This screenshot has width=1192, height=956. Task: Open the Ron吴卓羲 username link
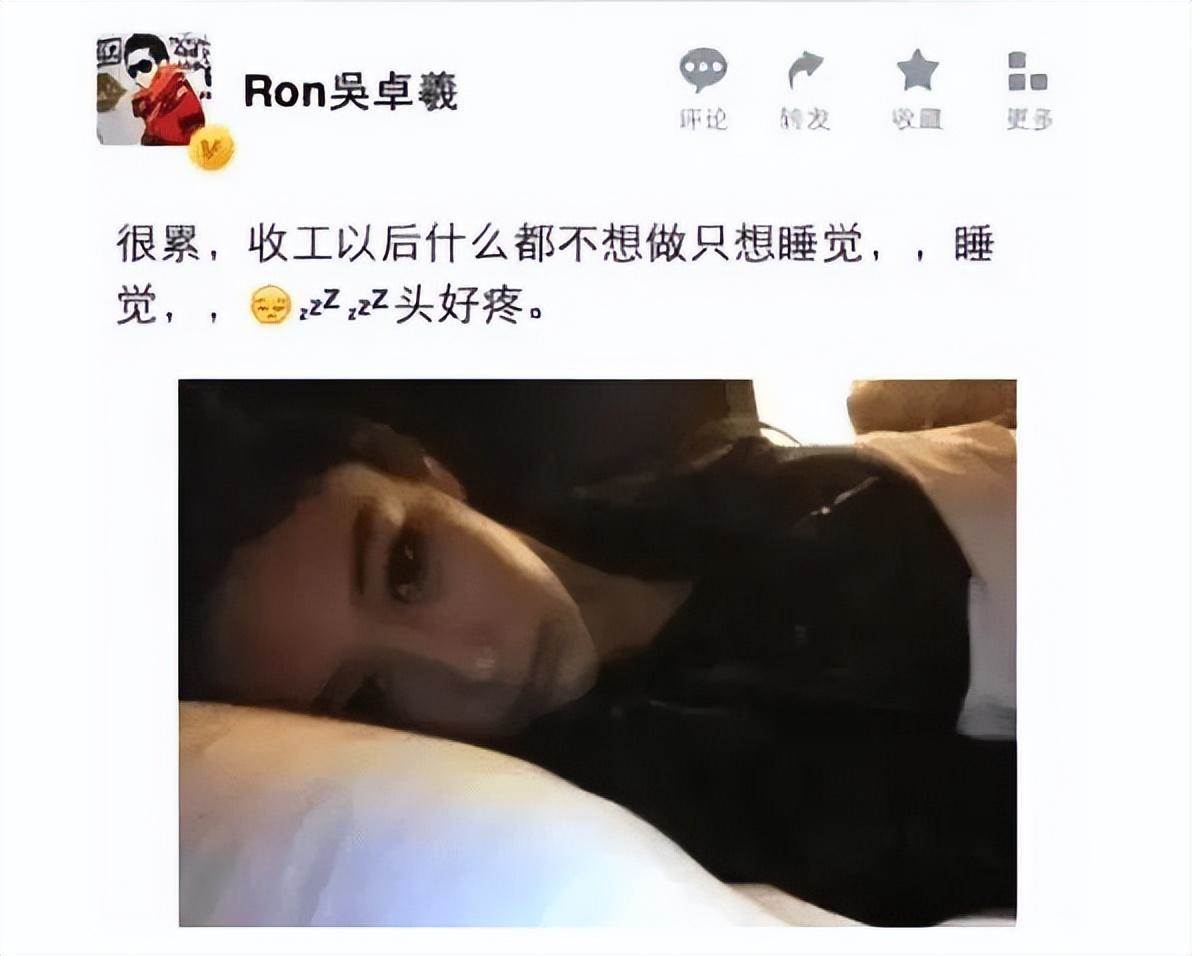click(x=350, y=92)
